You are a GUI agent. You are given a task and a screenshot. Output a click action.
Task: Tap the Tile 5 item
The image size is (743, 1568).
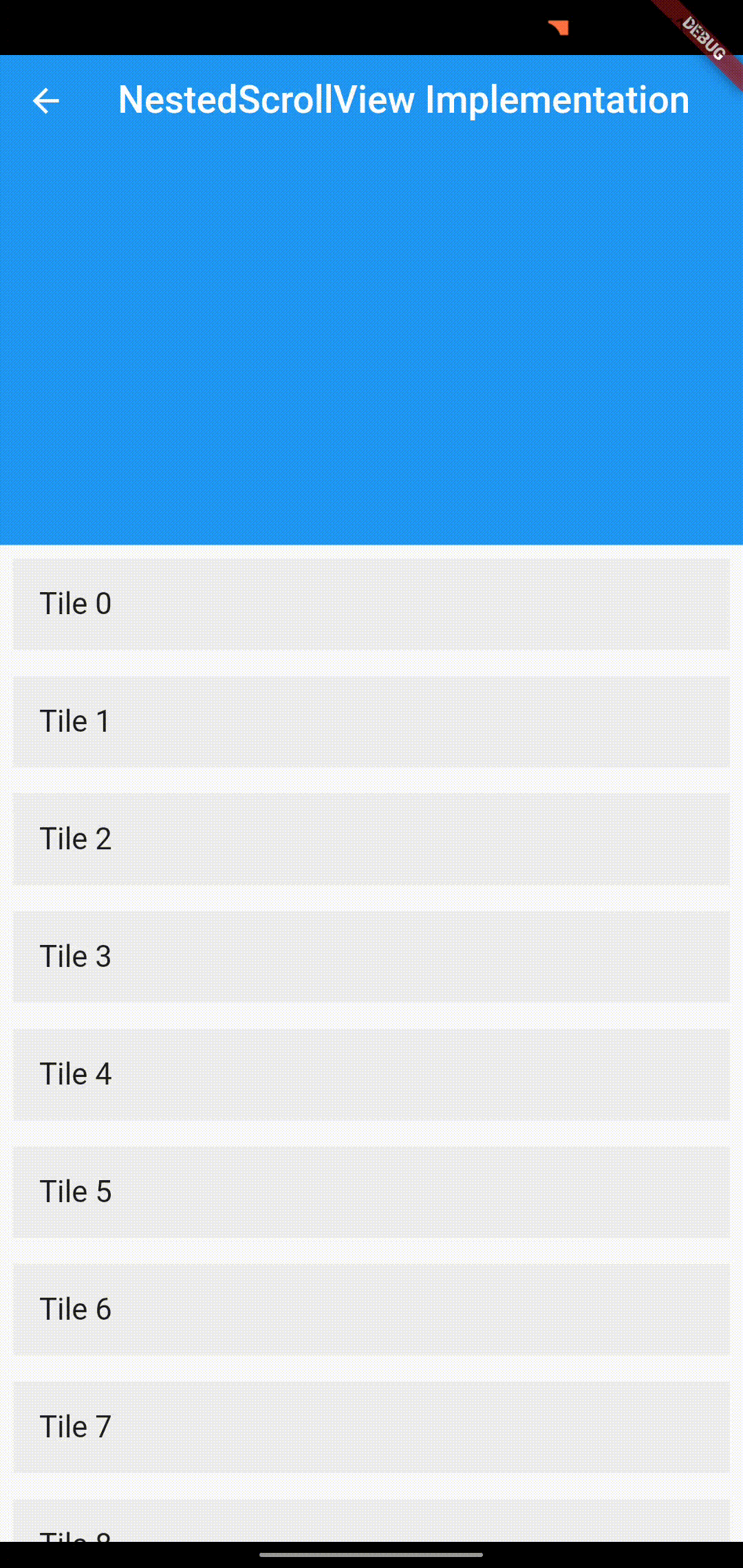(371, 1192)
